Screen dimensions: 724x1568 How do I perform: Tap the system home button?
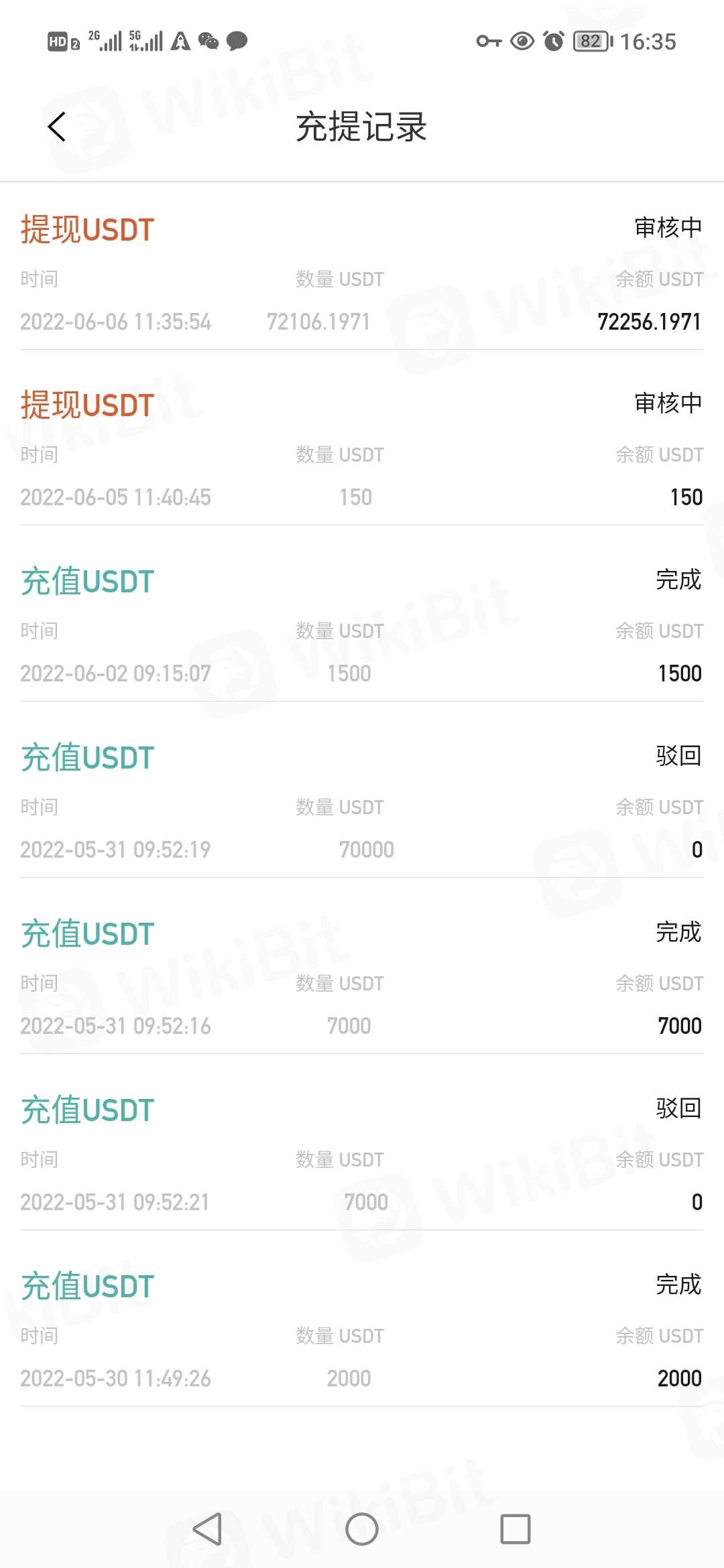(362, 1528)
